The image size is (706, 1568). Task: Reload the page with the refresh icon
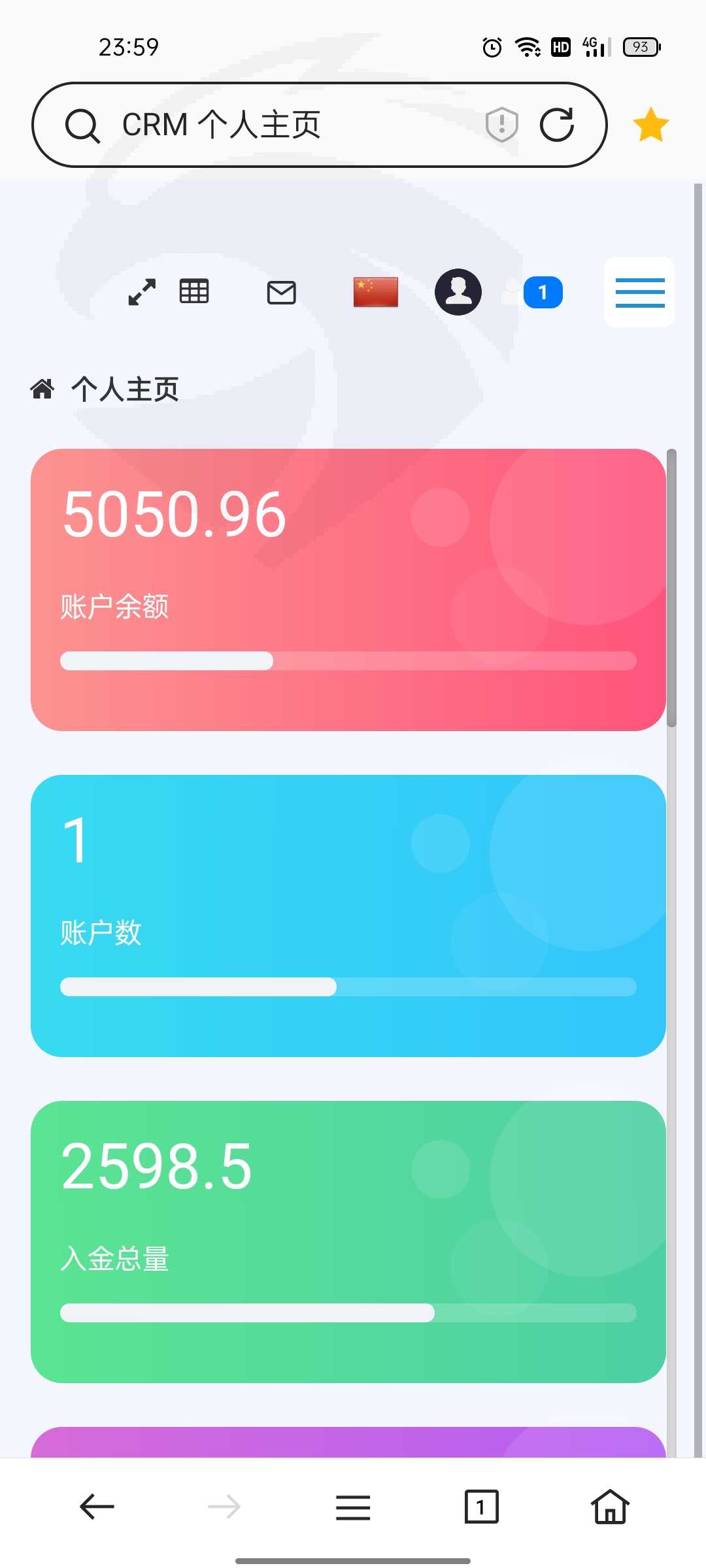click(x=557, y=124)
